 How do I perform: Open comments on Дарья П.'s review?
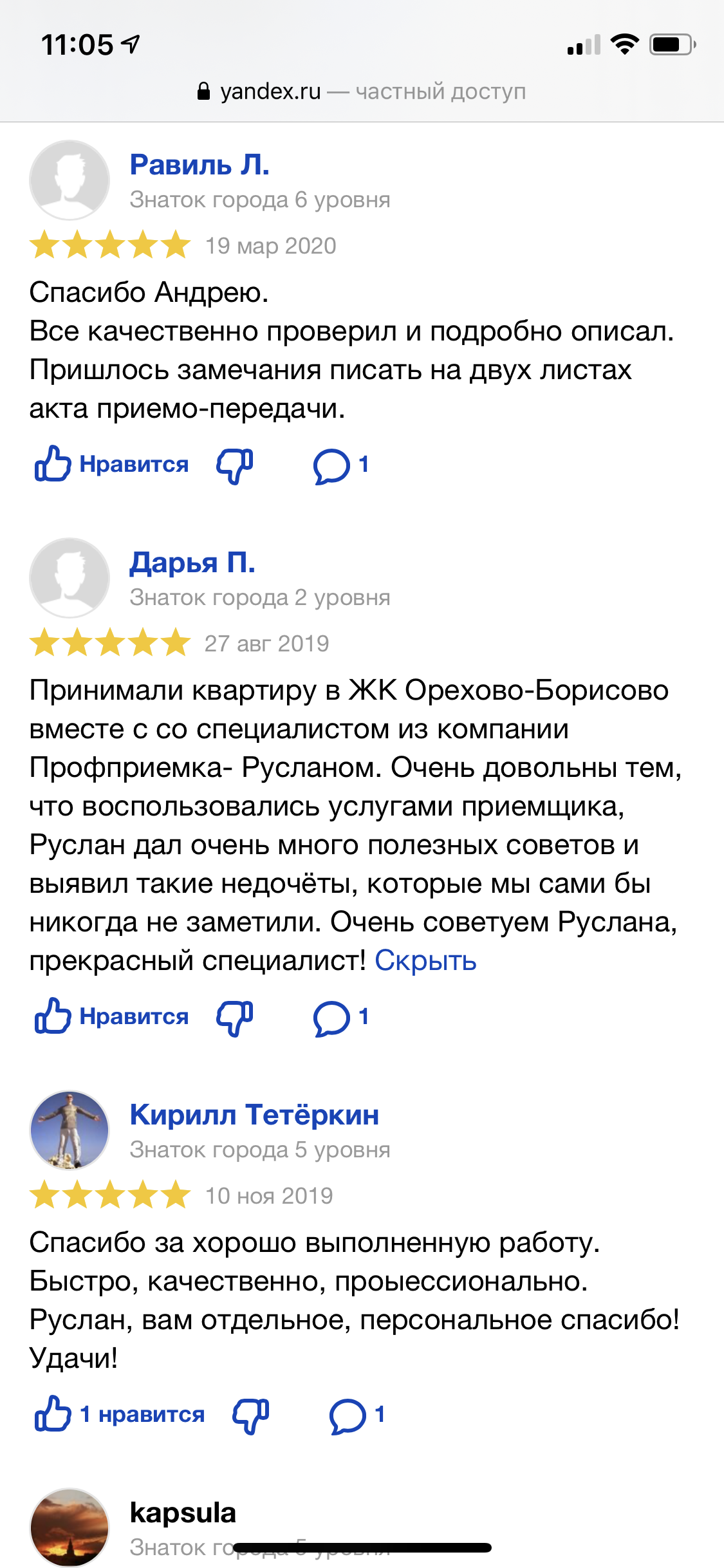340,1017
